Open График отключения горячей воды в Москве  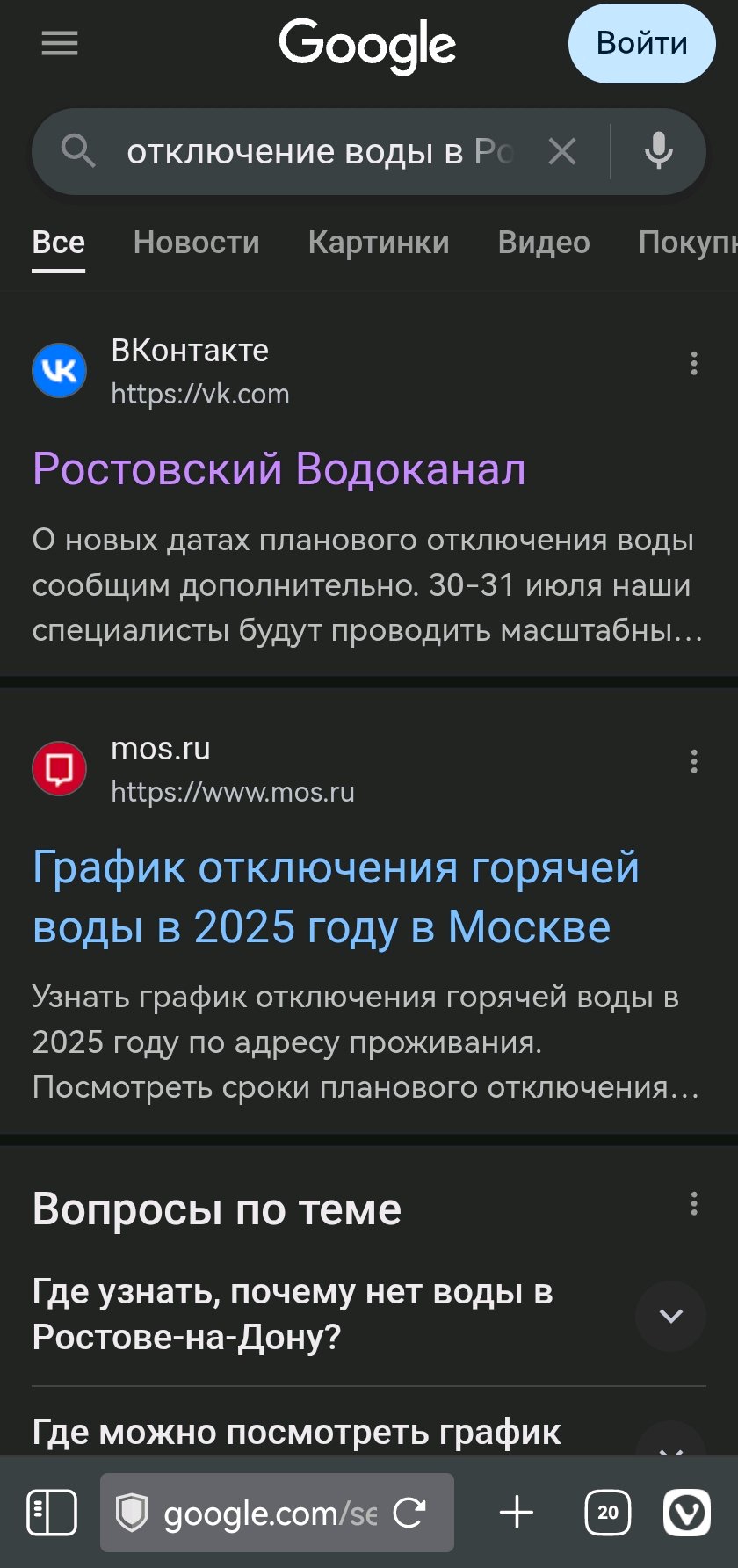point(336,897)
